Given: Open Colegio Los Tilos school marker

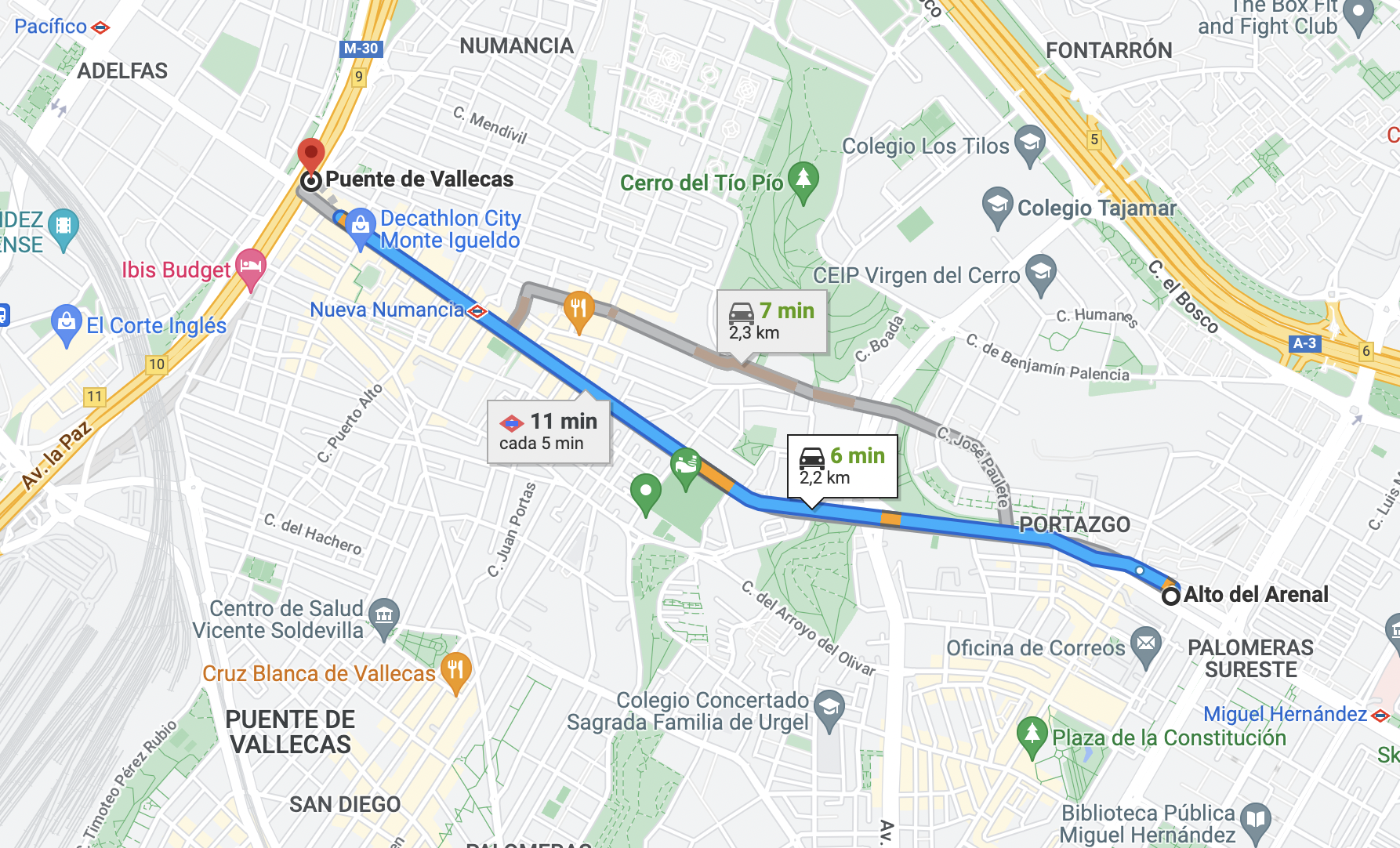Looking at the screenshot, I should pos(1030,143).
